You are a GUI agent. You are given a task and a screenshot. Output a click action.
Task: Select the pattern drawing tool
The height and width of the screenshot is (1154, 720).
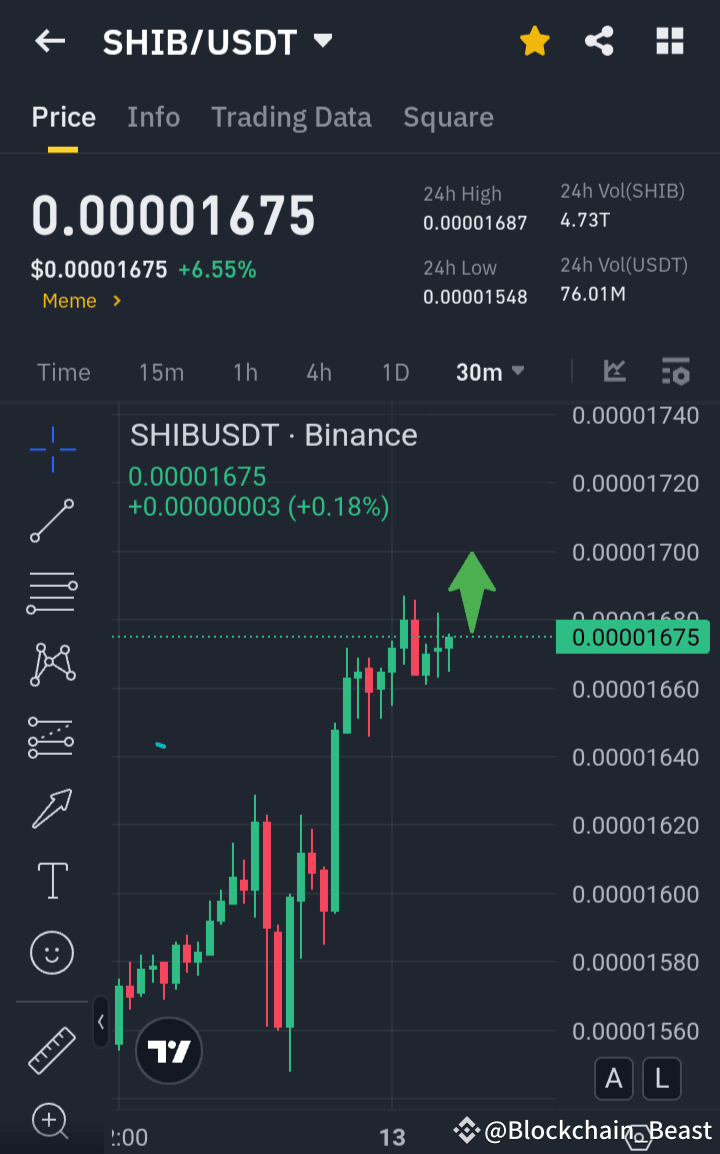coord(50,664)
